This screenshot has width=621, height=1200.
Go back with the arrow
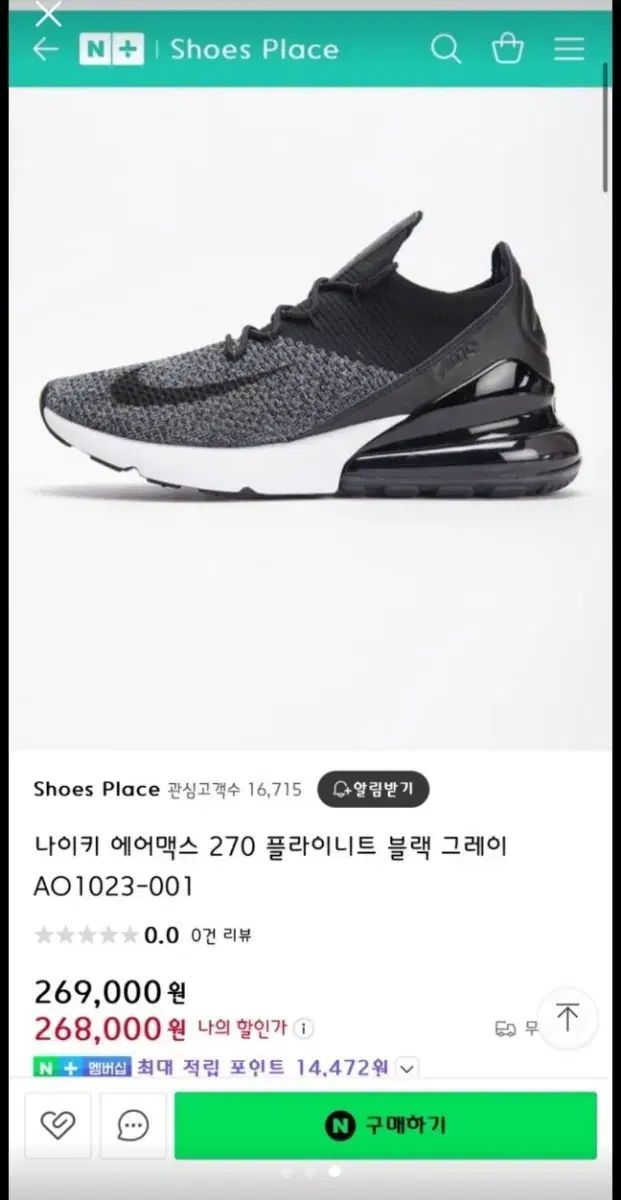45,49
